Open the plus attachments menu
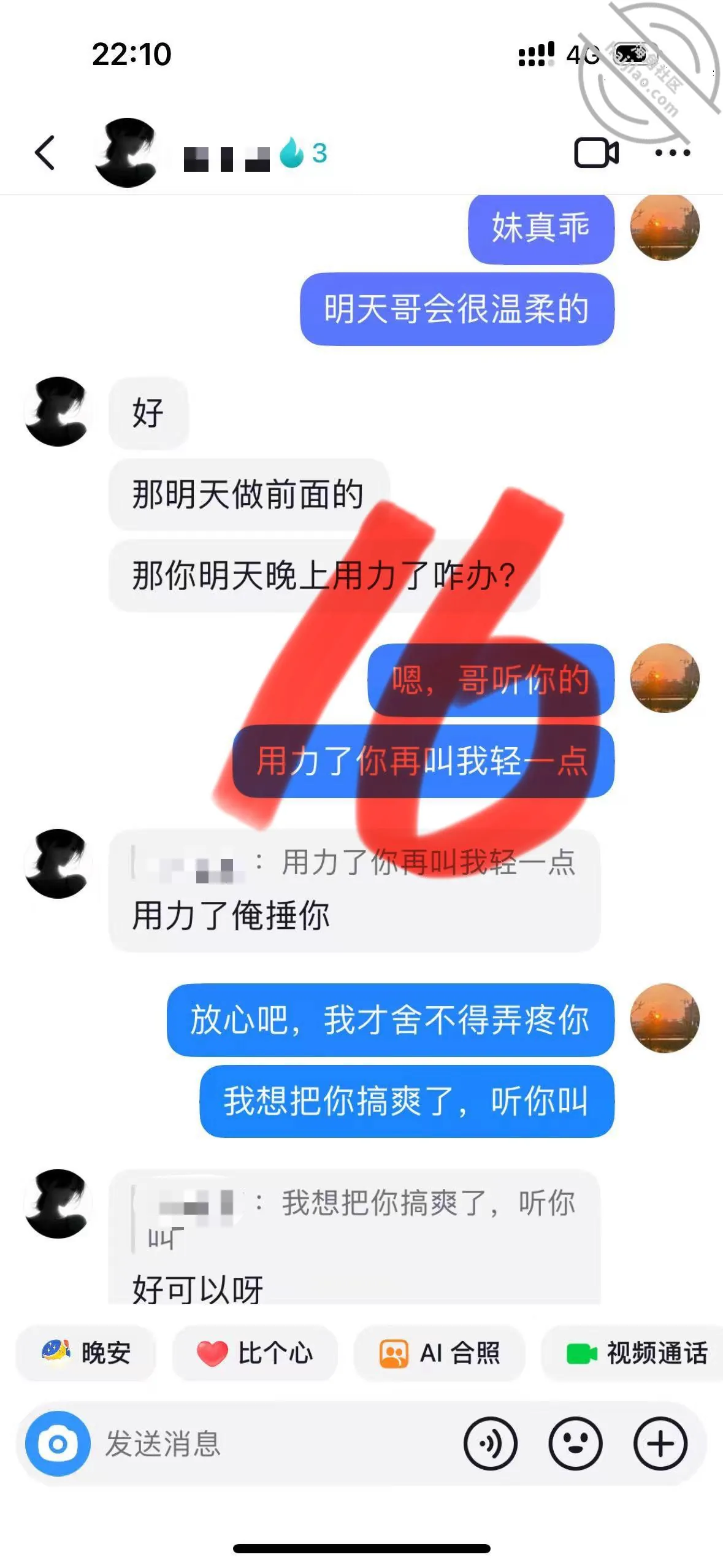This screenshot has width=723, height=1568. point(660,1443)
